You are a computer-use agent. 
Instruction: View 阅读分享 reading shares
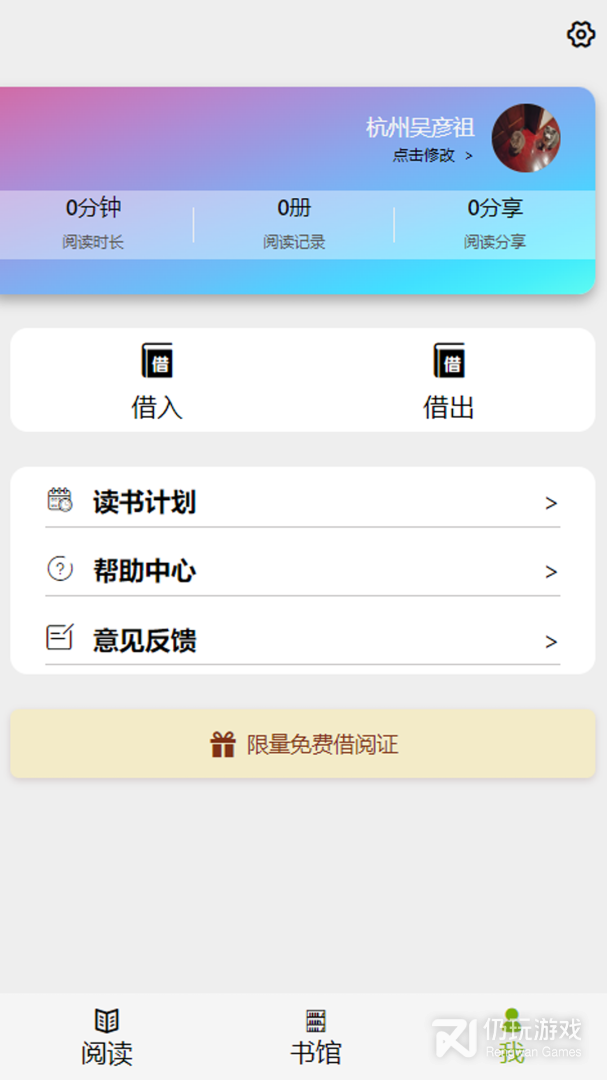point(495,224)
